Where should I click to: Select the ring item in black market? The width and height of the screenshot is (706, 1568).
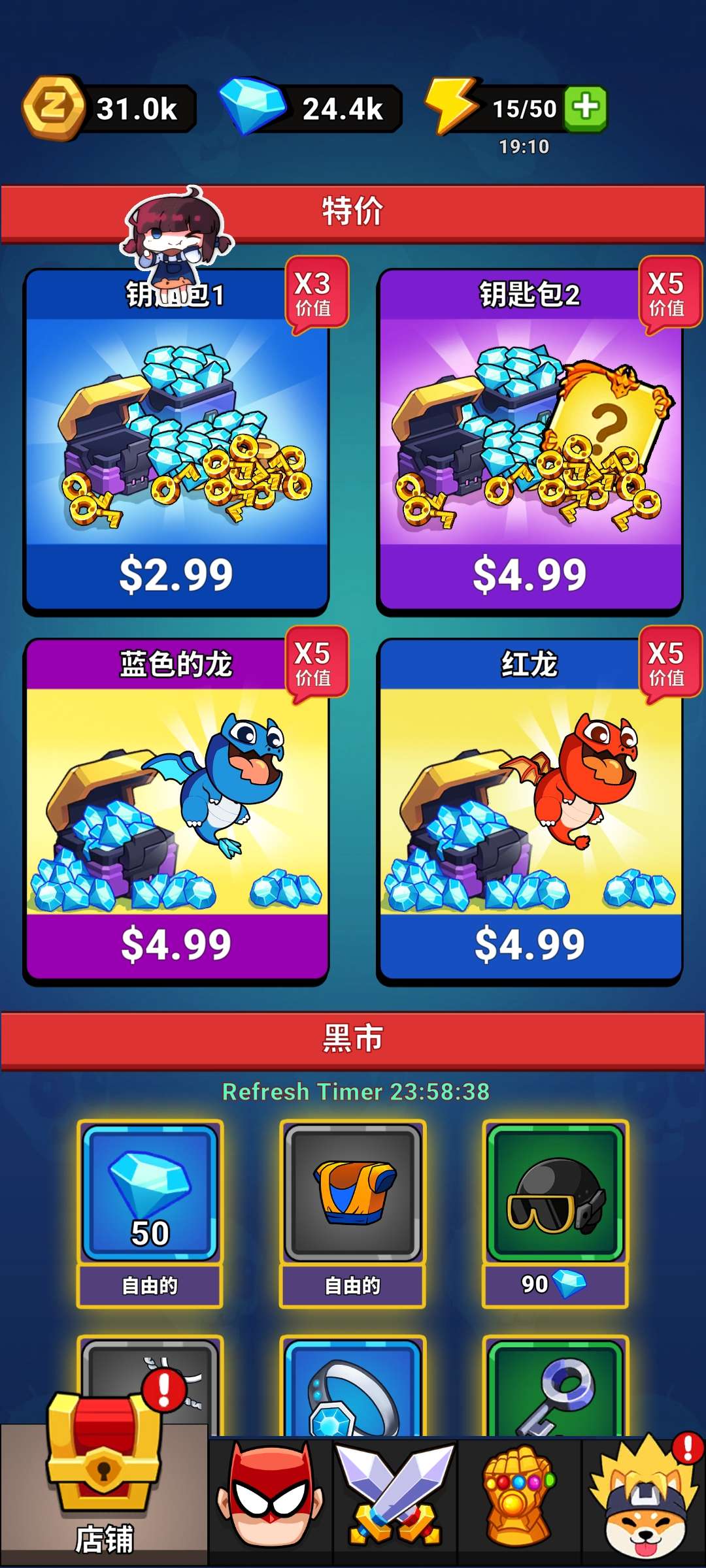coord(352,1392)
